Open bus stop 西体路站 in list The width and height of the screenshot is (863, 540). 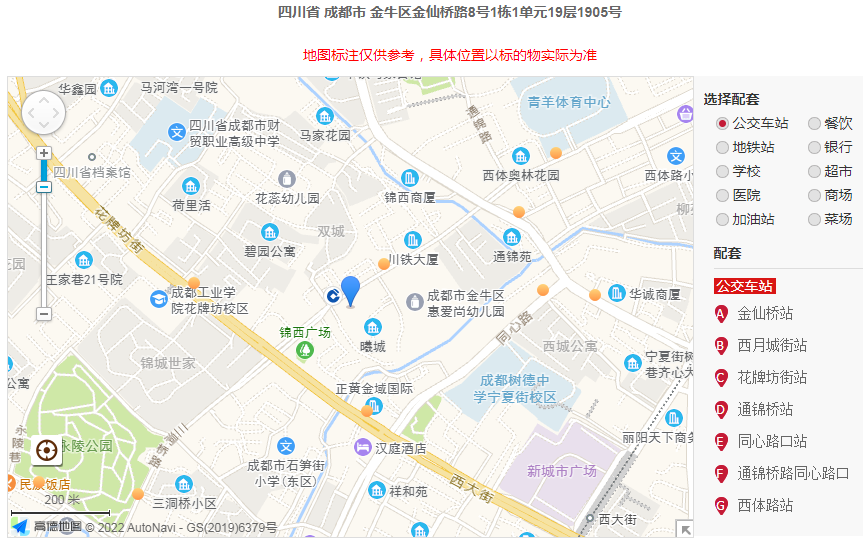[x=765, y=506]
